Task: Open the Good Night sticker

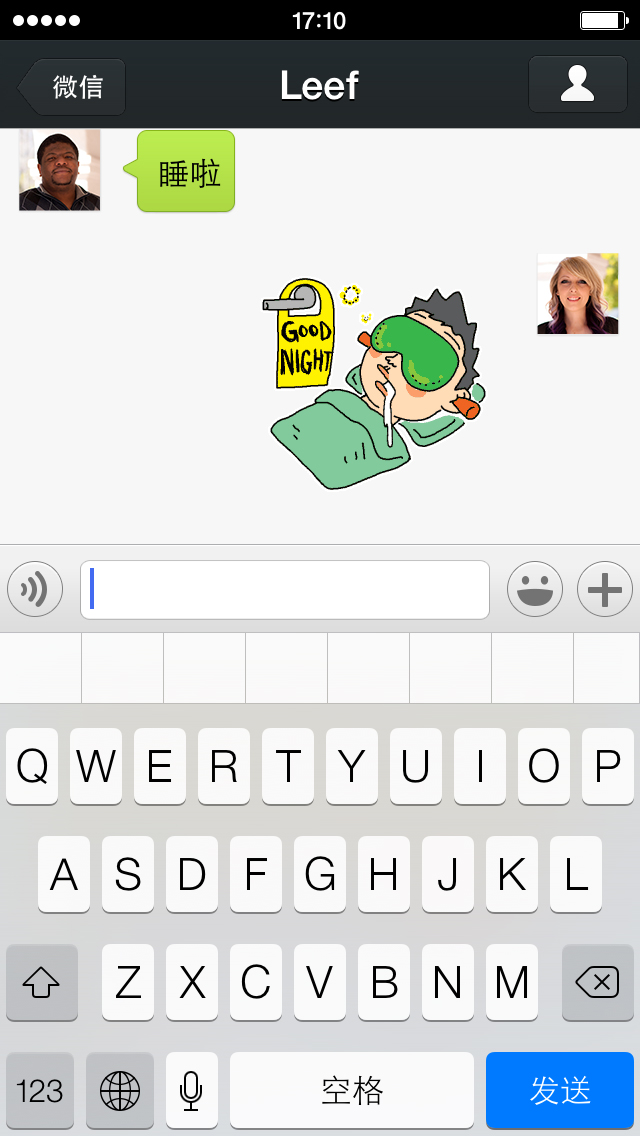Action: pos(375,385)
